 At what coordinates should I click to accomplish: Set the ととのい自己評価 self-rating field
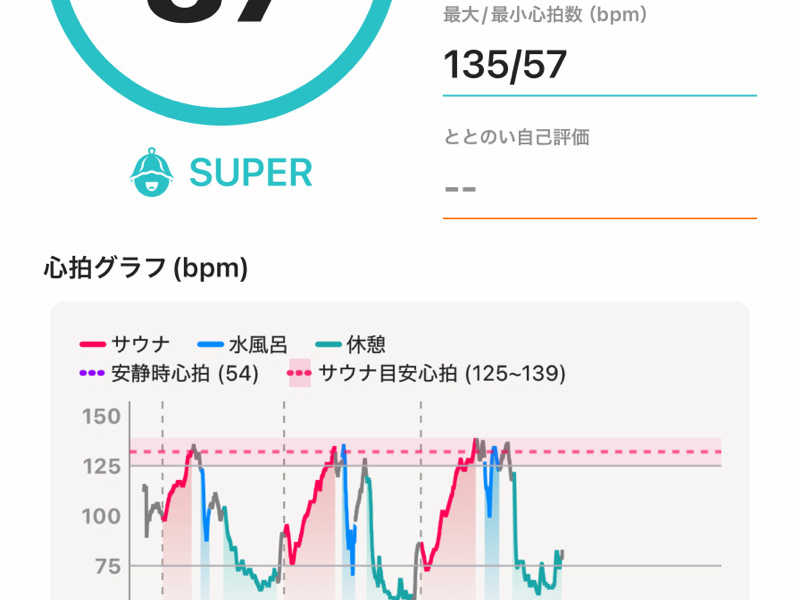[x=598, y=189]
